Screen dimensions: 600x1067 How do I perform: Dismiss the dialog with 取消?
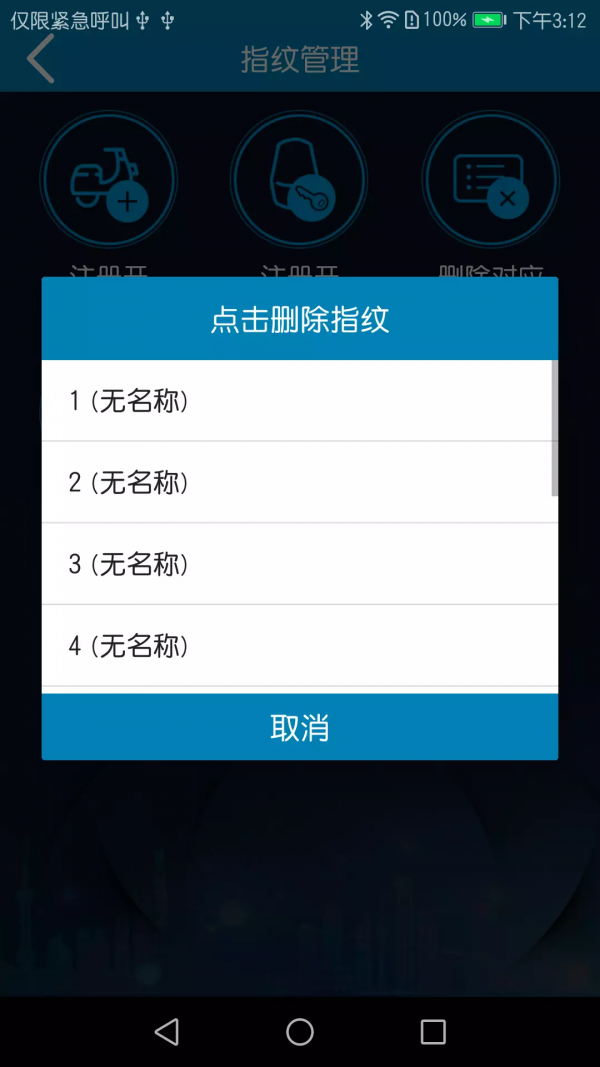click(299, 727)
